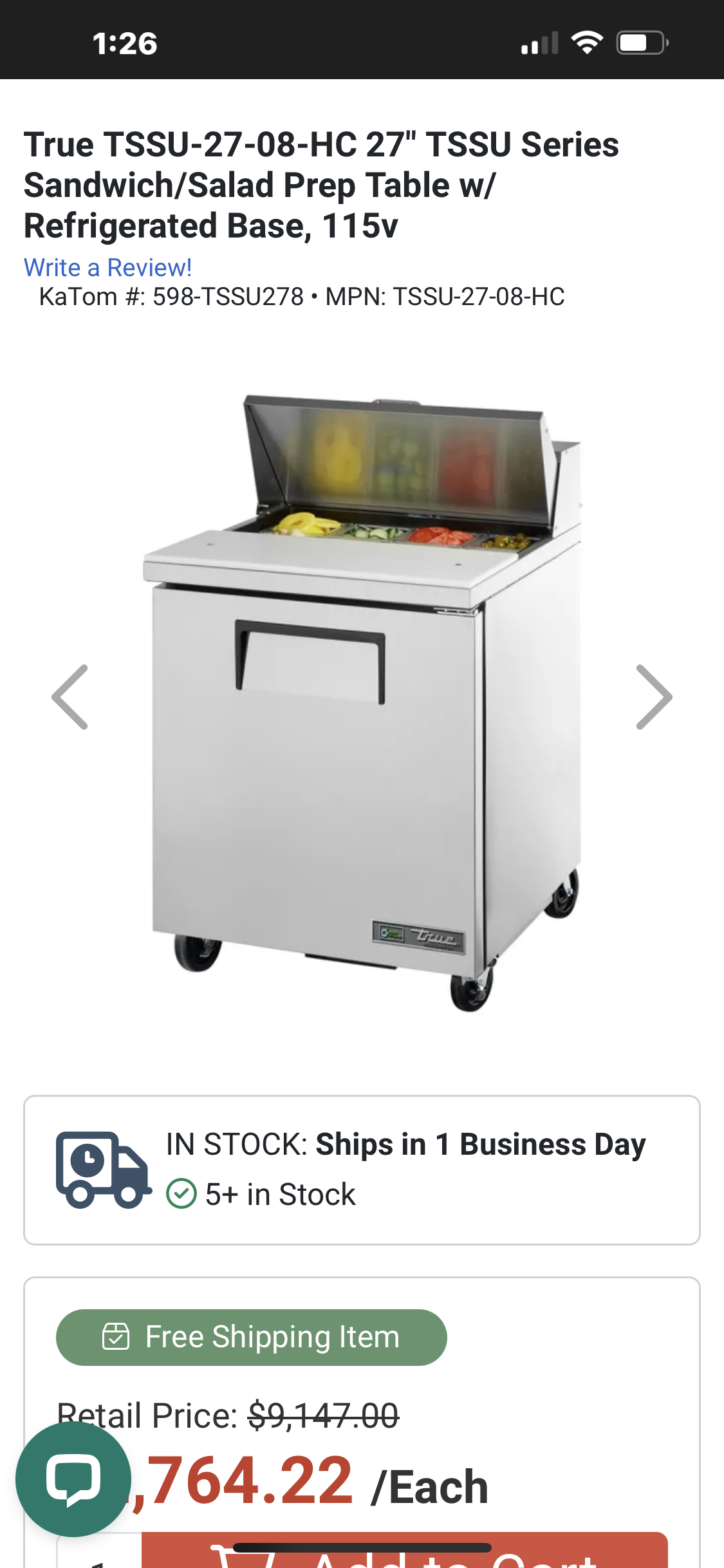Open the Write a Review link
This screenshot has height=1568, width=724.
click(x=107, y=268)
